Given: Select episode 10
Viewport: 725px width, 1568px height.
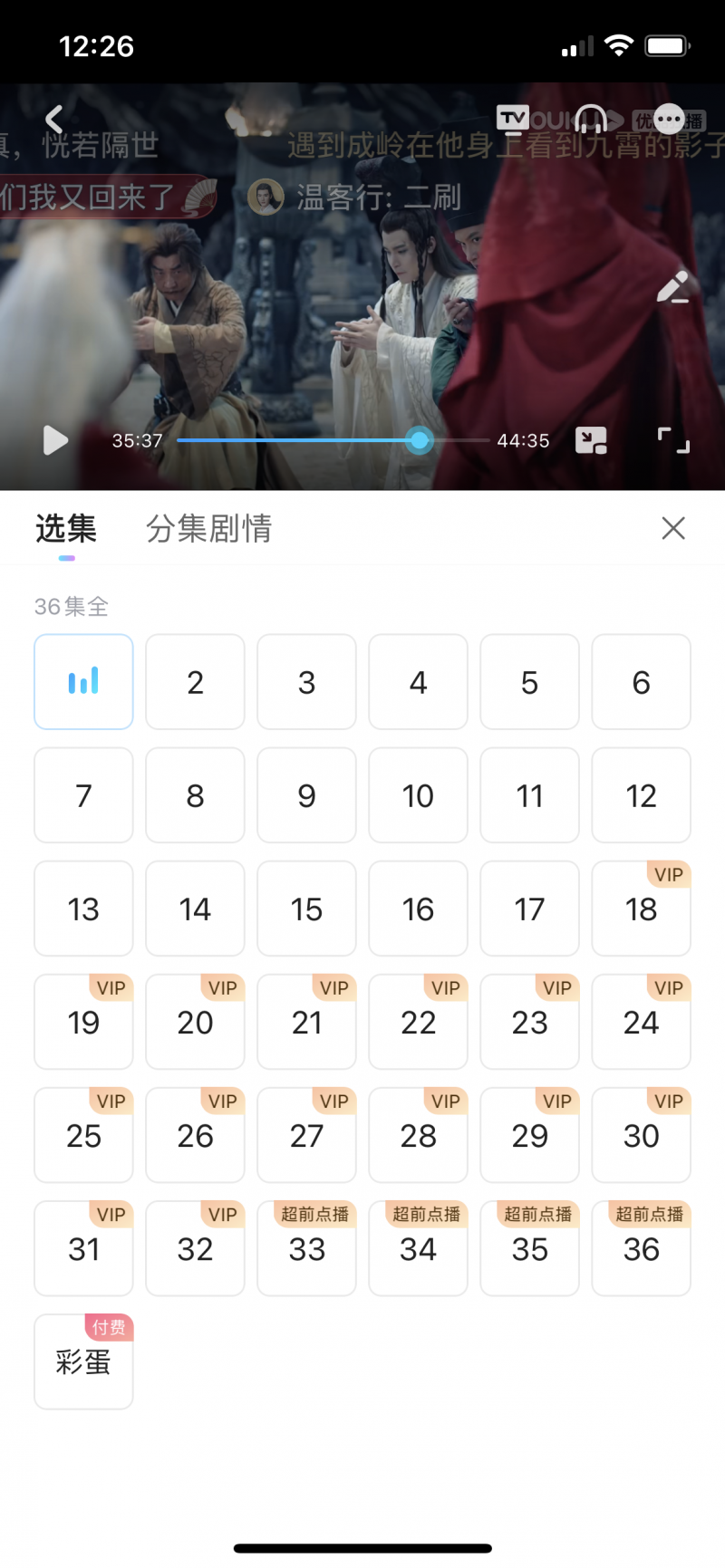Looking at the screenshot, I should click(x=418, y=795).
